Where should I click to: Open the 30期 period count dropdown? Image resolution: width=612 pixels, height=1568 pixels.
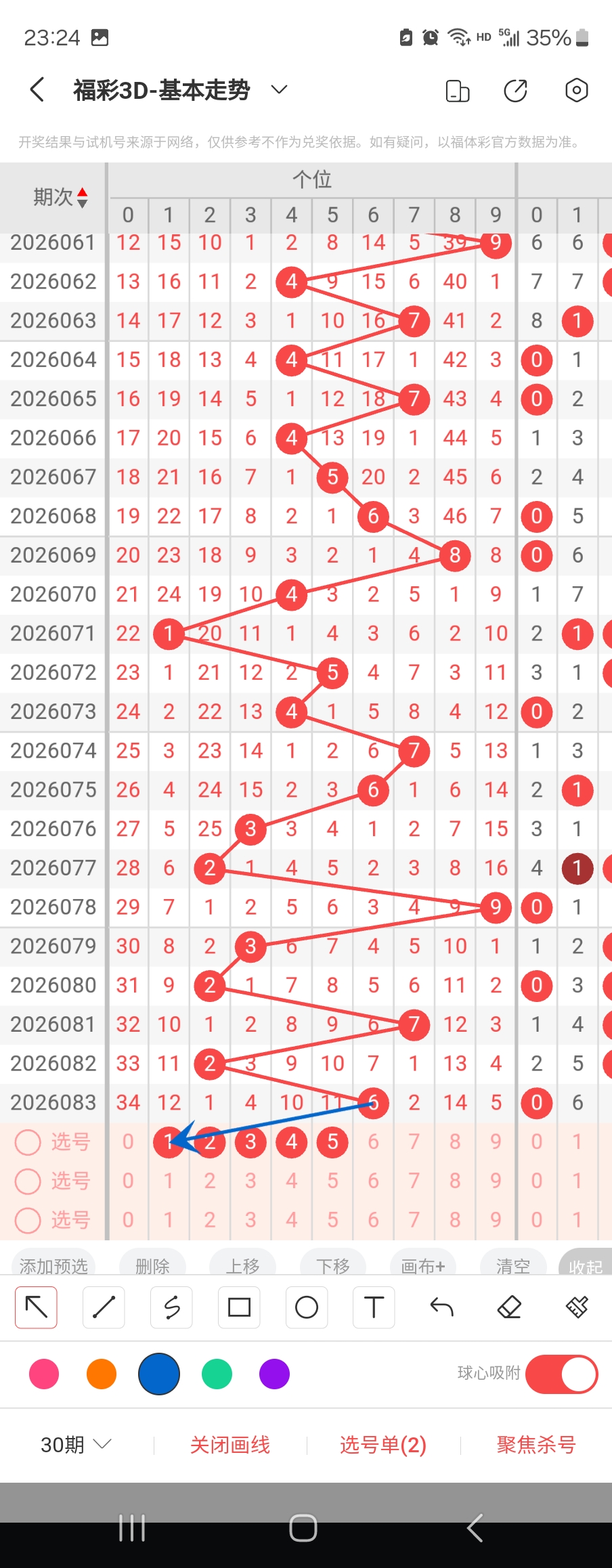(x=75, y=1445)
